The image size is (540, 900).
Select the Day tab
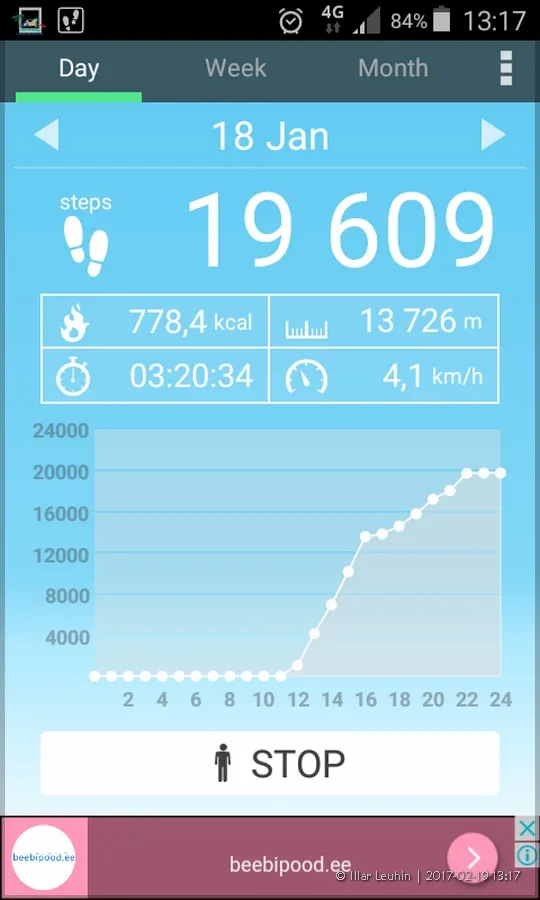(x=79, y=68)
